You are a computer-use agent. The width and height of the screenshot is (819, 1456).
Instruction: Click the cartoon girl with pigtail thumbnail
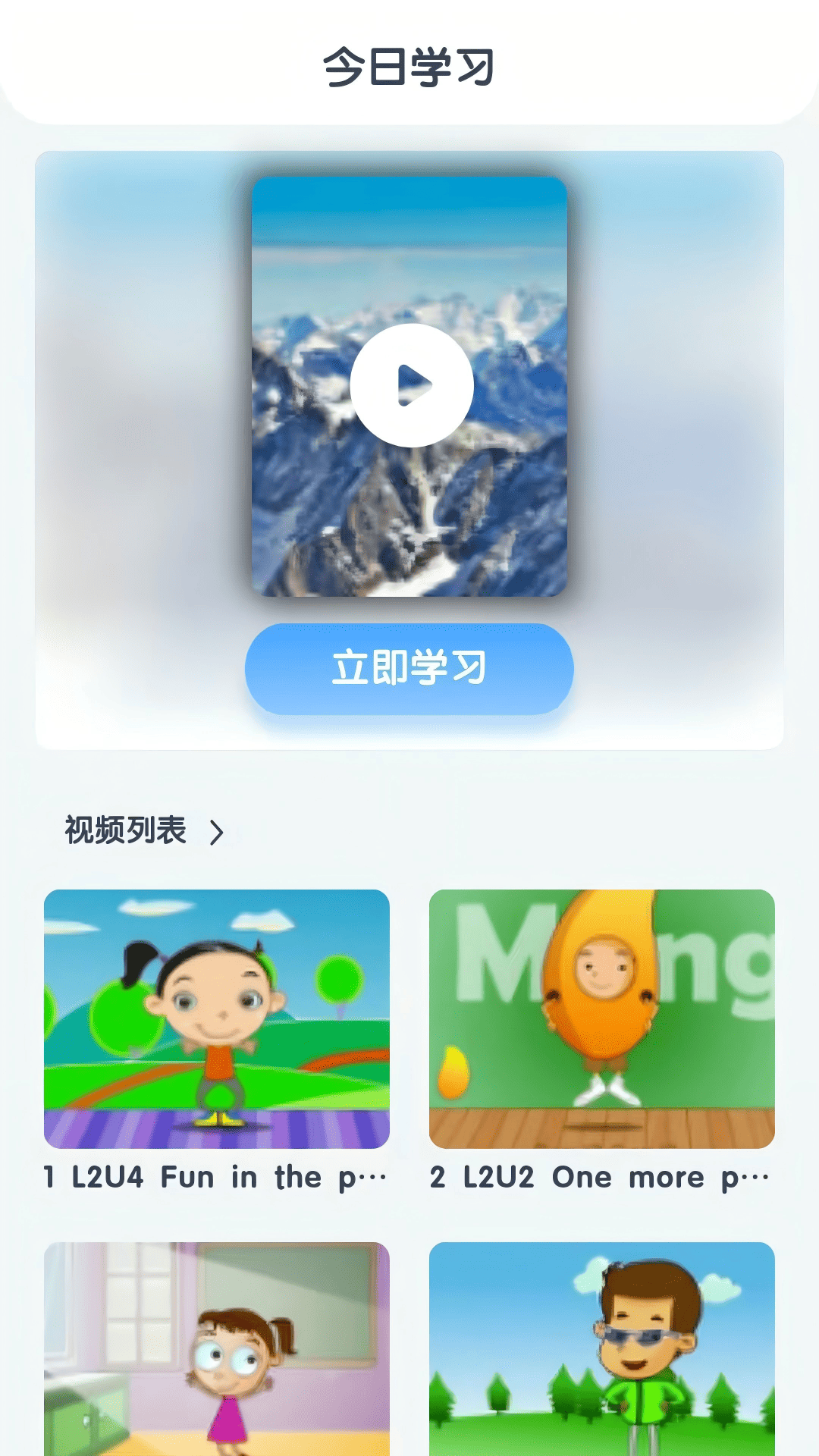217,1018
